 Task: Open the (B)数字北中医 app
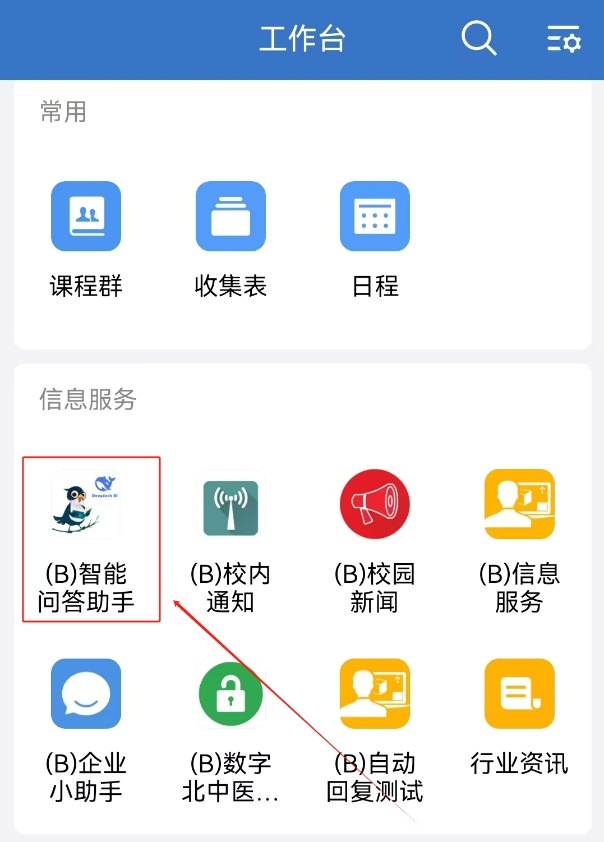click(231, 694)
